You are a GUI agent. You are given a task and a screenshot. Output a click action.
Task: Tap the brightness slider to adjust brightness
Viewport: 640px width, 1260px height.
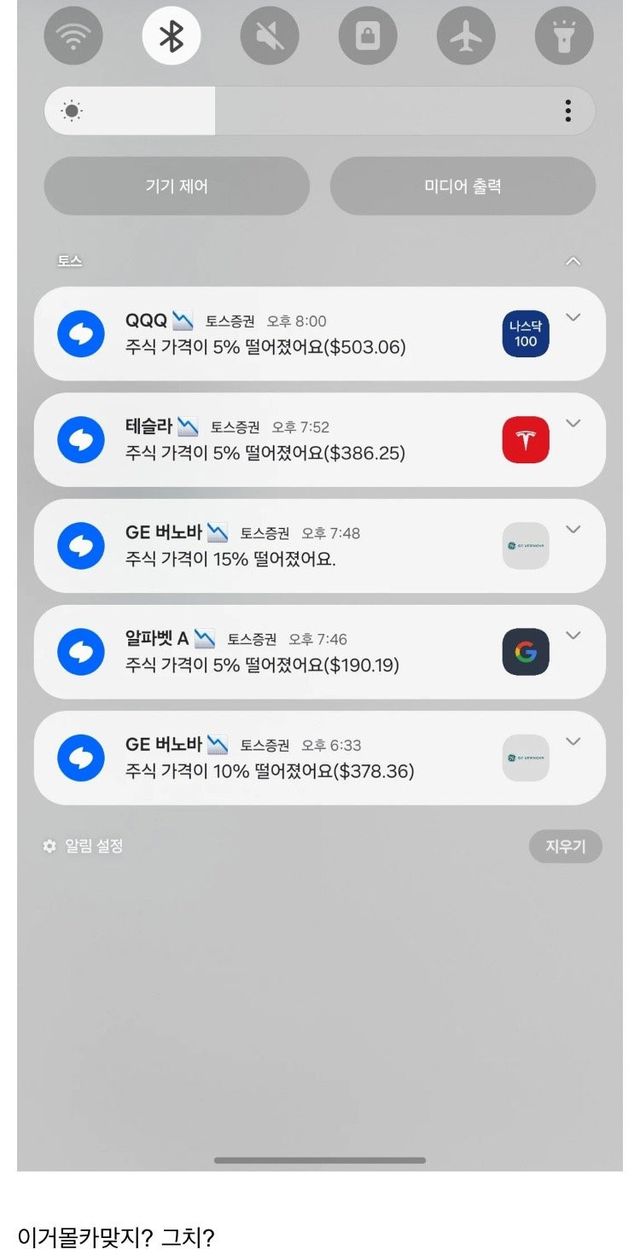300,110
